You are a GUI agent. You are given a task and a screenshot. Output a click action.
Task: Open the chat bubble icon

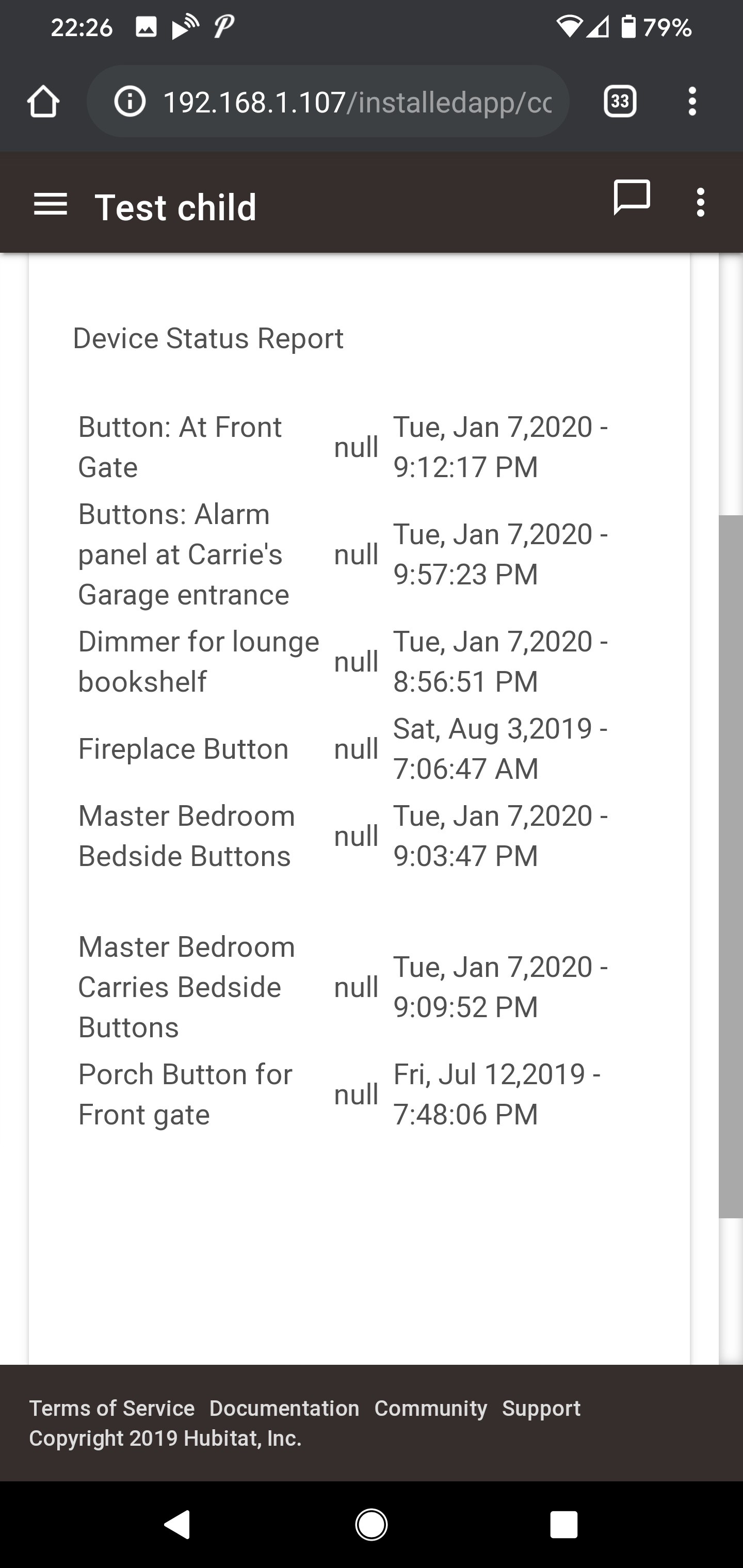[x=632, y=198]
